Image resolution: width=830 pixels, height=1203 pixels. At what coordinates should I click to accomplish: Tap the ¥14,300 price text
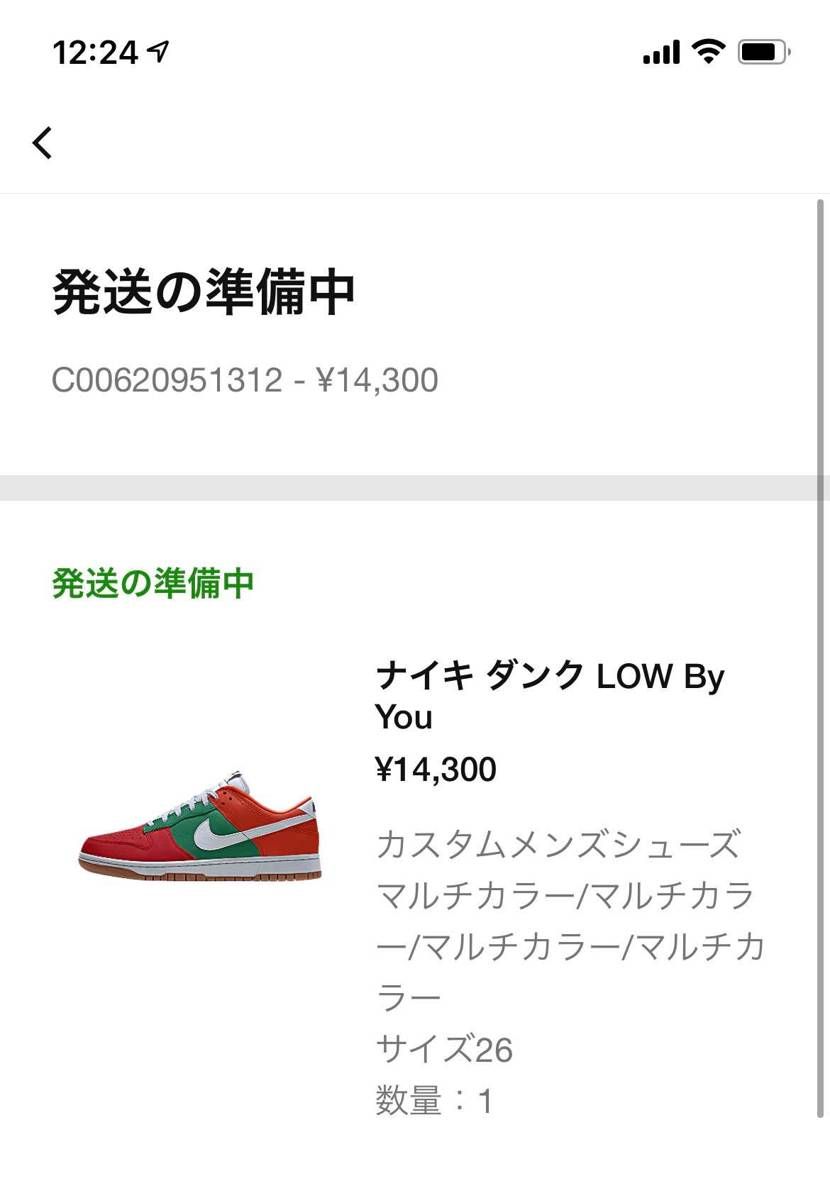click(x=436, y=769)
